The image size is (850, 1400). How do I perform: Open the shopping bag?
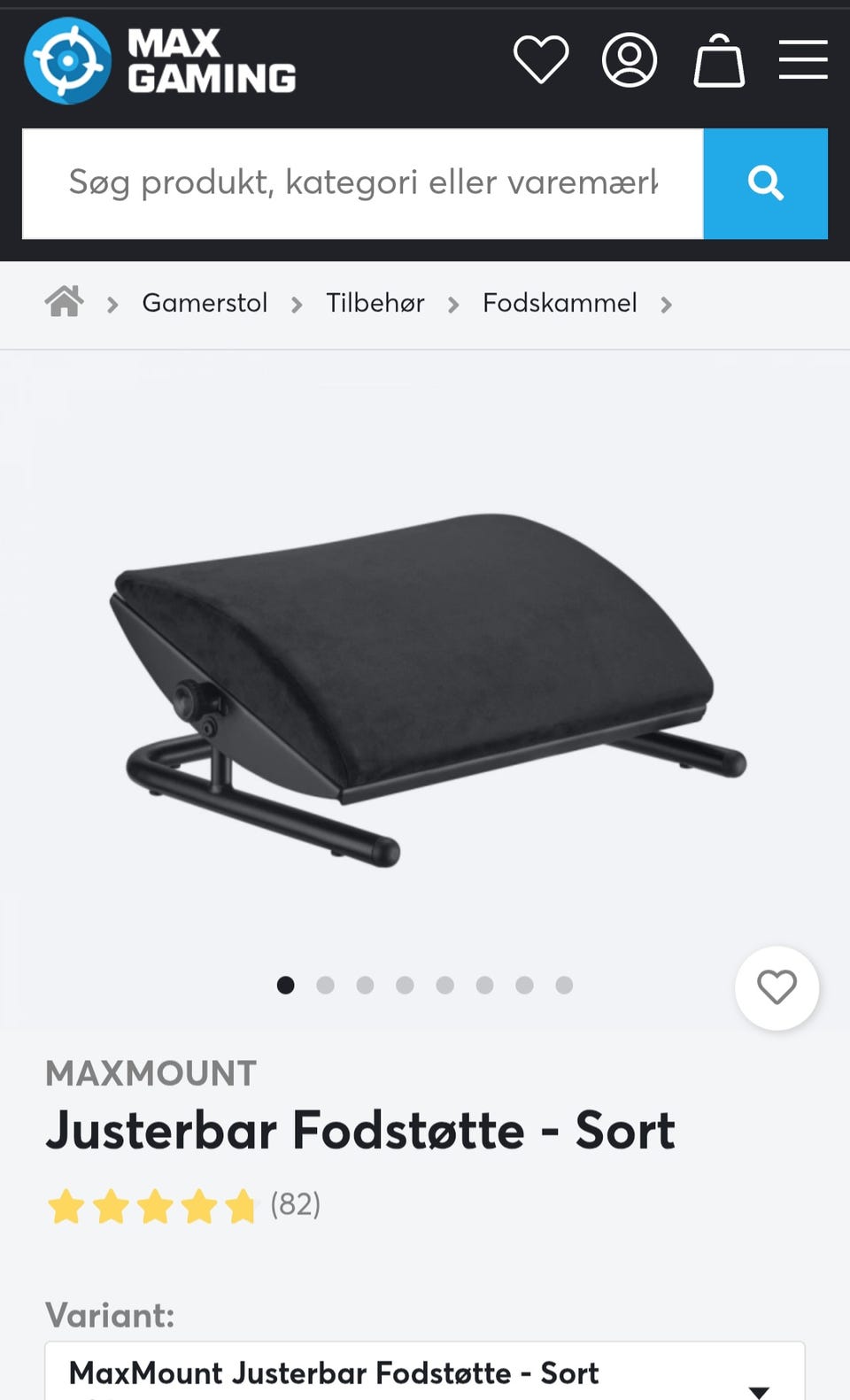pos(719,60)
